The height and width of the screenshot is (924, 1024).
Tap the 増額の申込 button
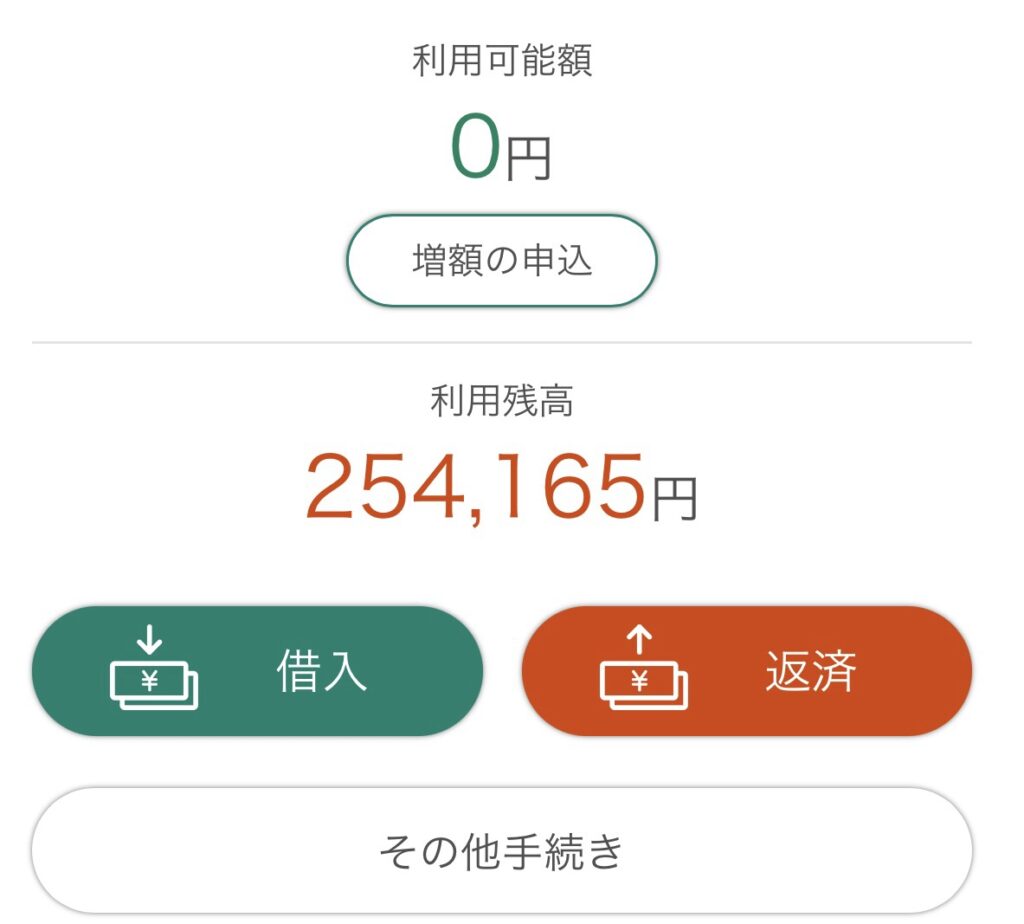click(501, 260)
